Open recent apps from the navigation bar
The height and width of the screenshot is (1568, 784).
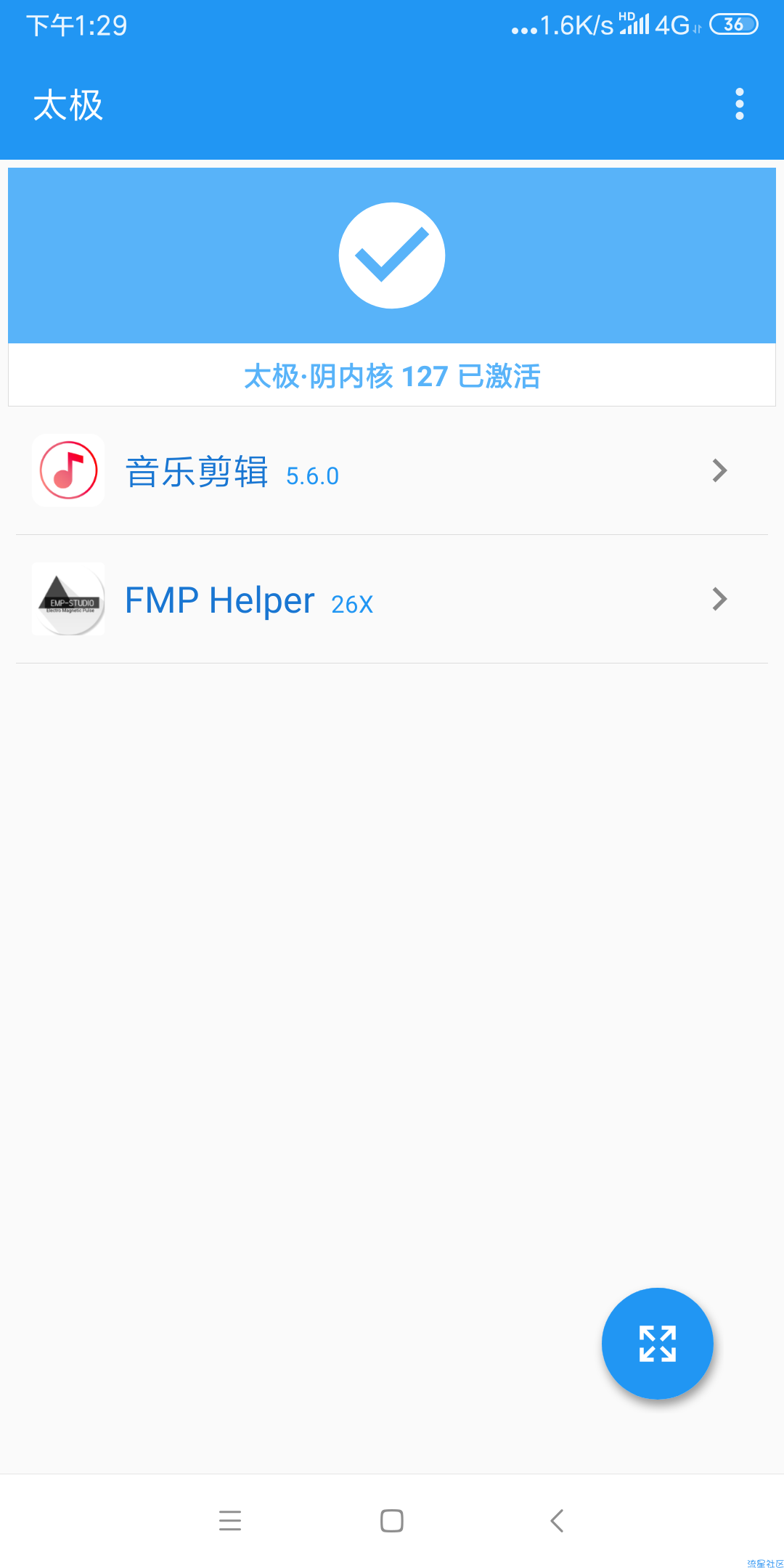click(x=230, y=1520)
